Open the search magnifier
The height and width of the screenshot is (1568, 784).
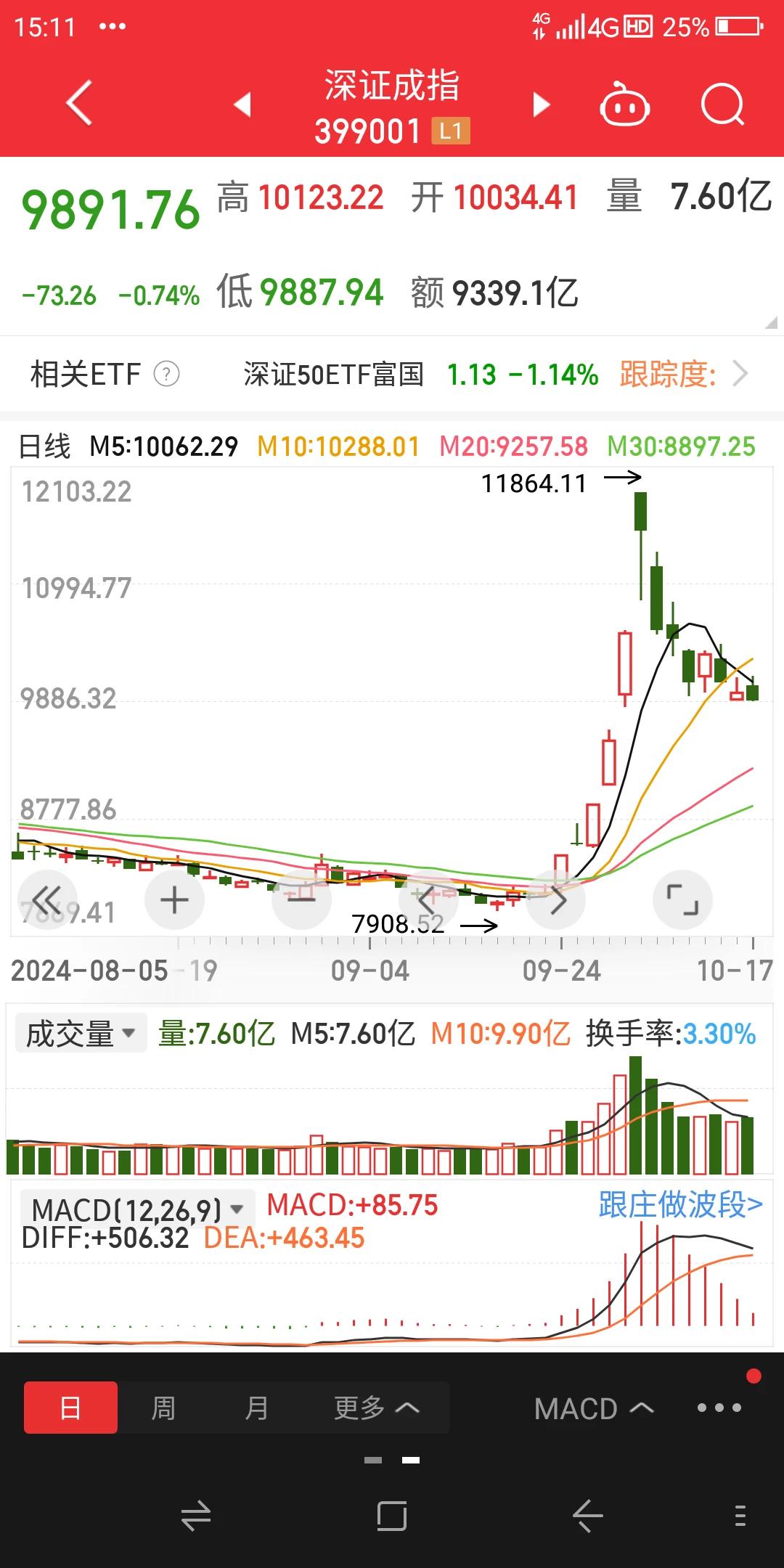723,104
